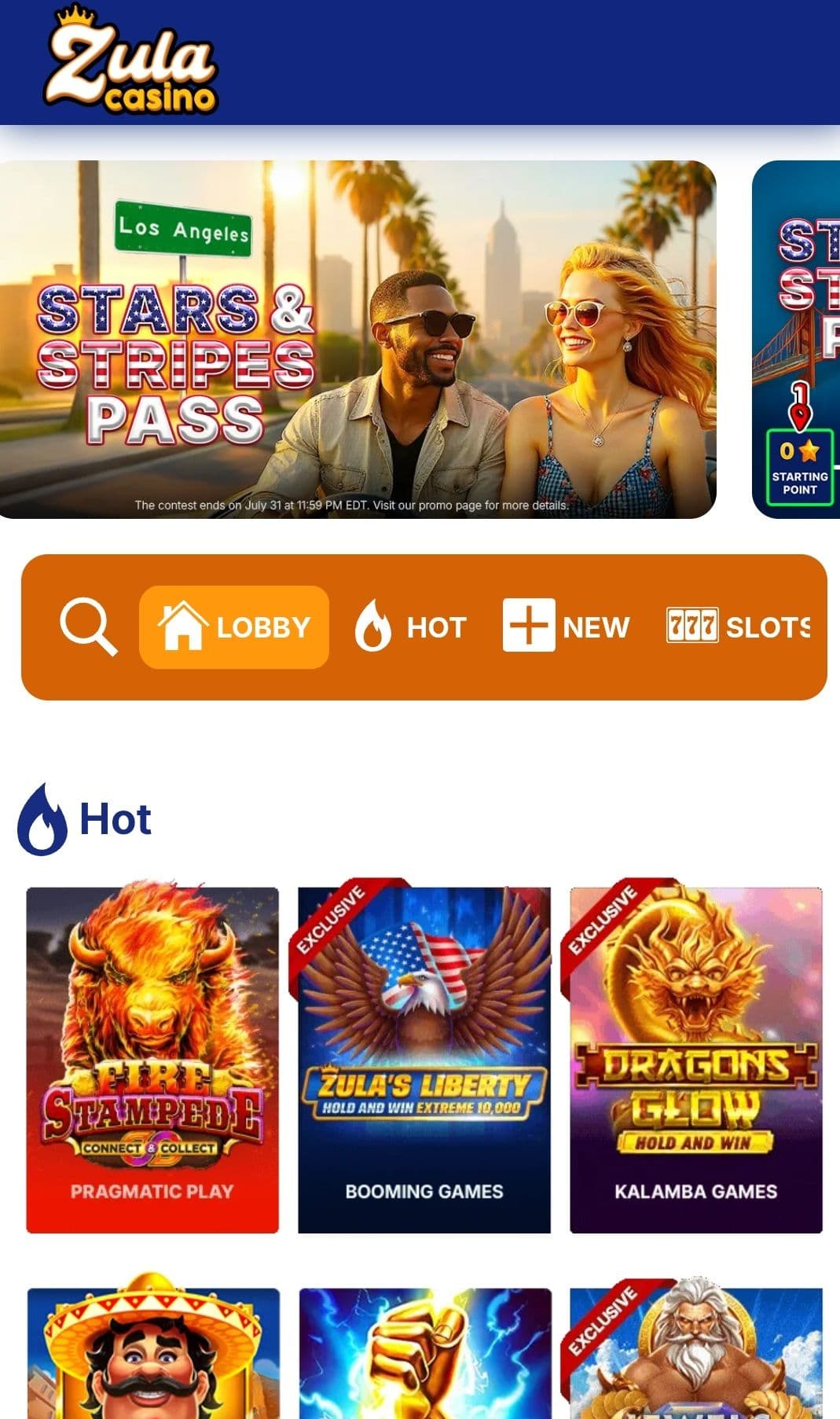Open Zula's Liberty game tile

tap(424, 1060)
